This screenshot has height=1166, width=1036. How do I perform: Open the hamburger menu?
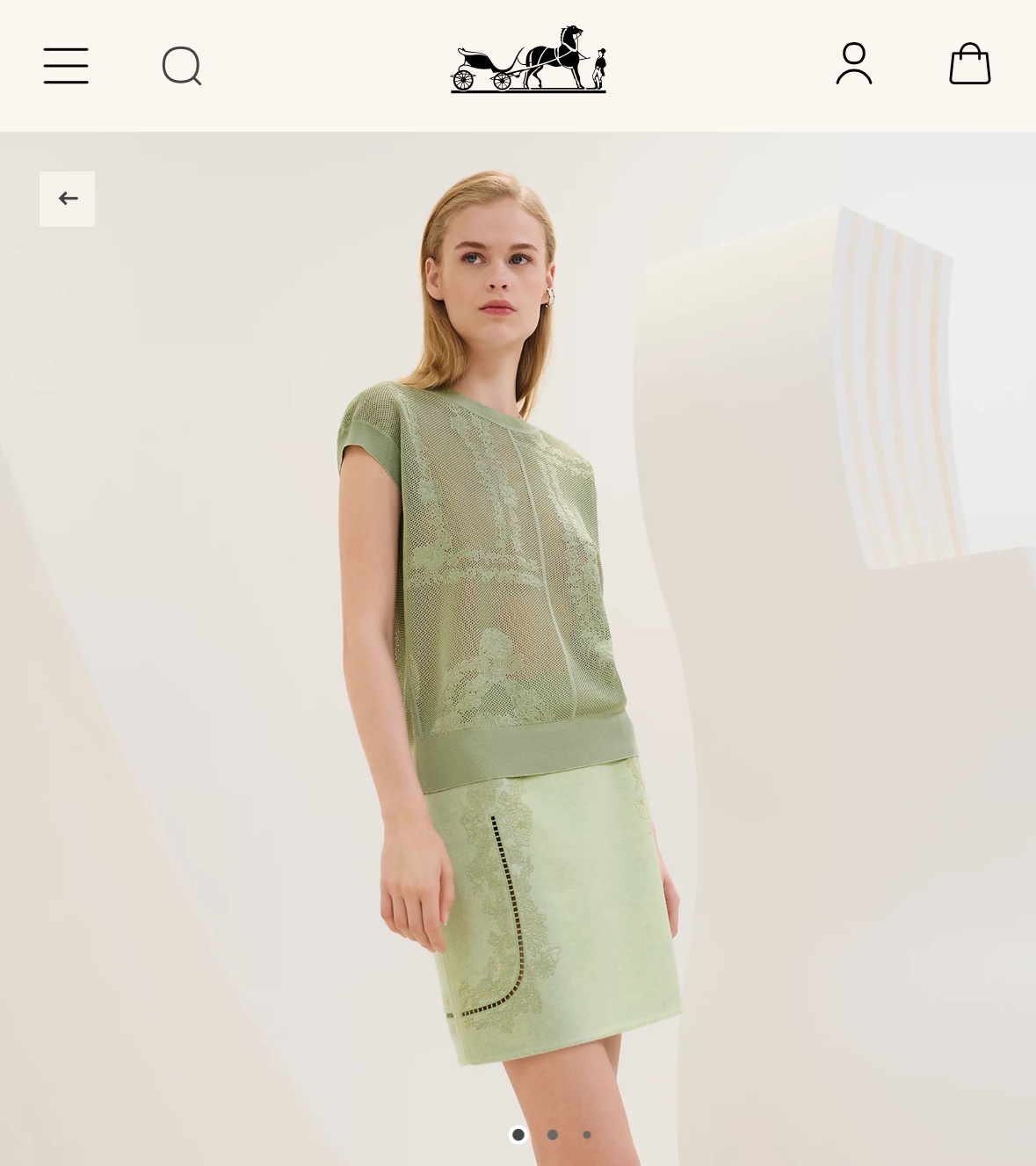pos(66,66)
